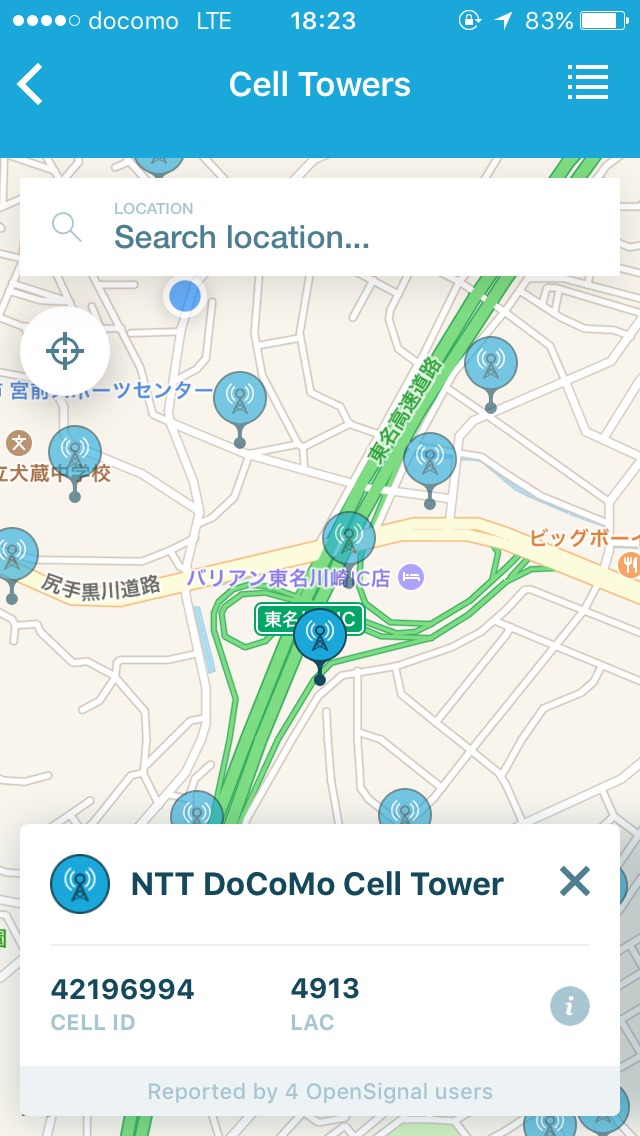This screenshot has width=640, height=1136.
Task: Open info for cell ID 42196994
Action: [x=570, y=1006]
